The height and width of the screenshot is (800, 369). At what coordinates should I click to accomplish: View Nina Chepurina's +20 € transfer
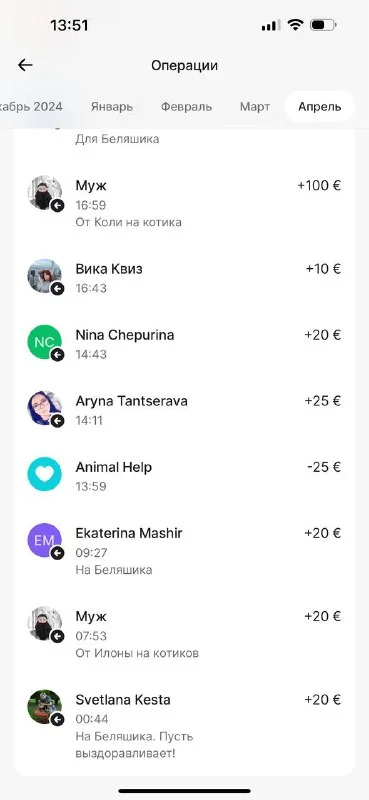pos(184,343)
